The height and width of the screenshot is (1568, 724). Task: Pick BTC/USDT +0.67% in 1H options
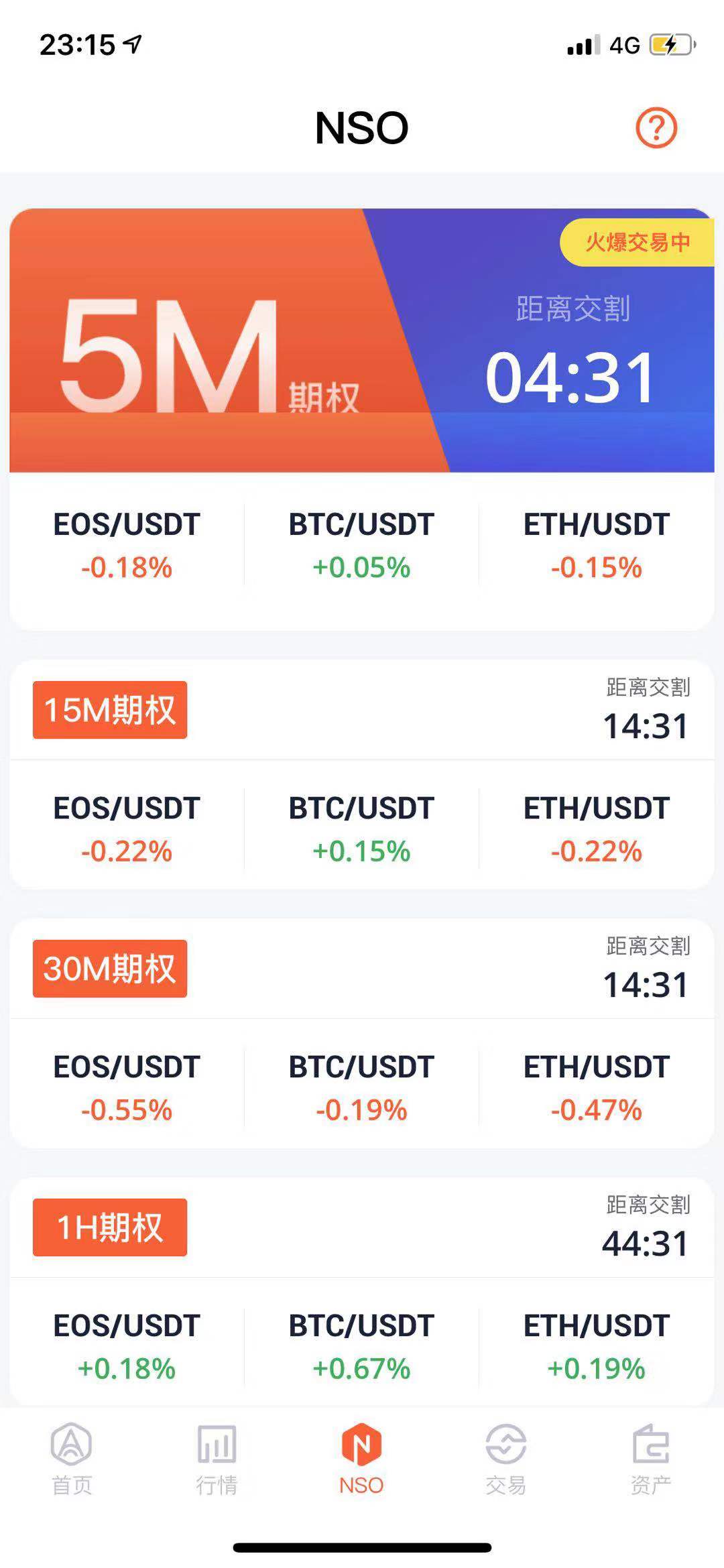pyautogui.click(x=361, y=1347)
